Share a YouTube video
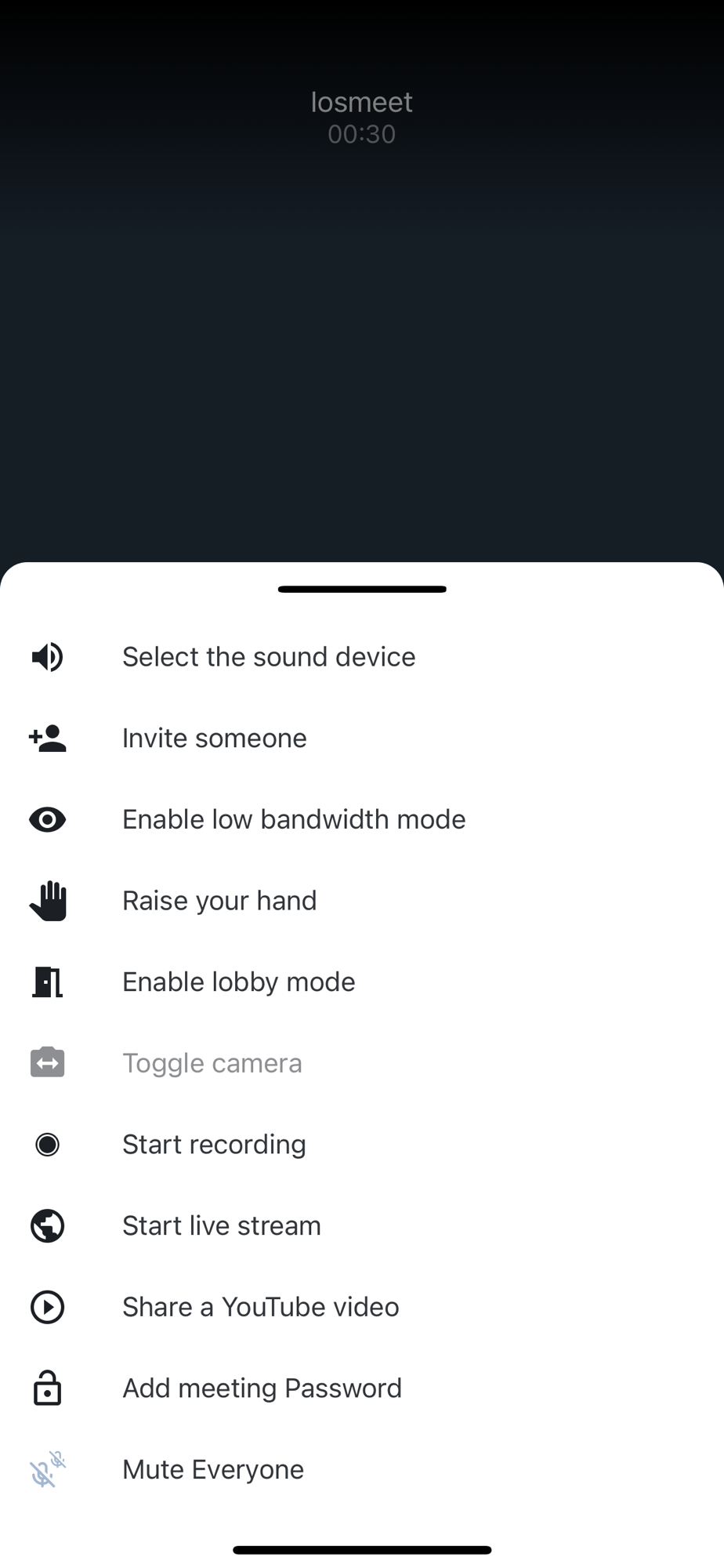This screenshot has height=1568, width=724. [260, 1307]
